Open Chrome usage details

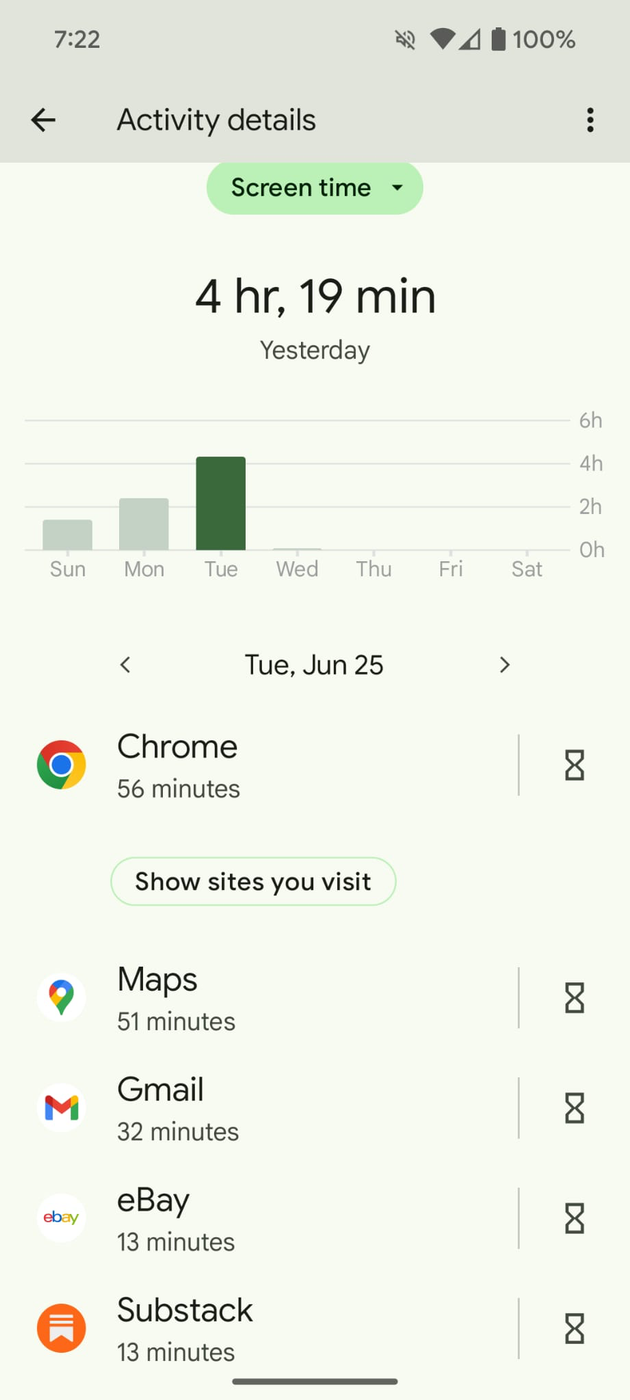pyautogui.click(x=260, y=766)
